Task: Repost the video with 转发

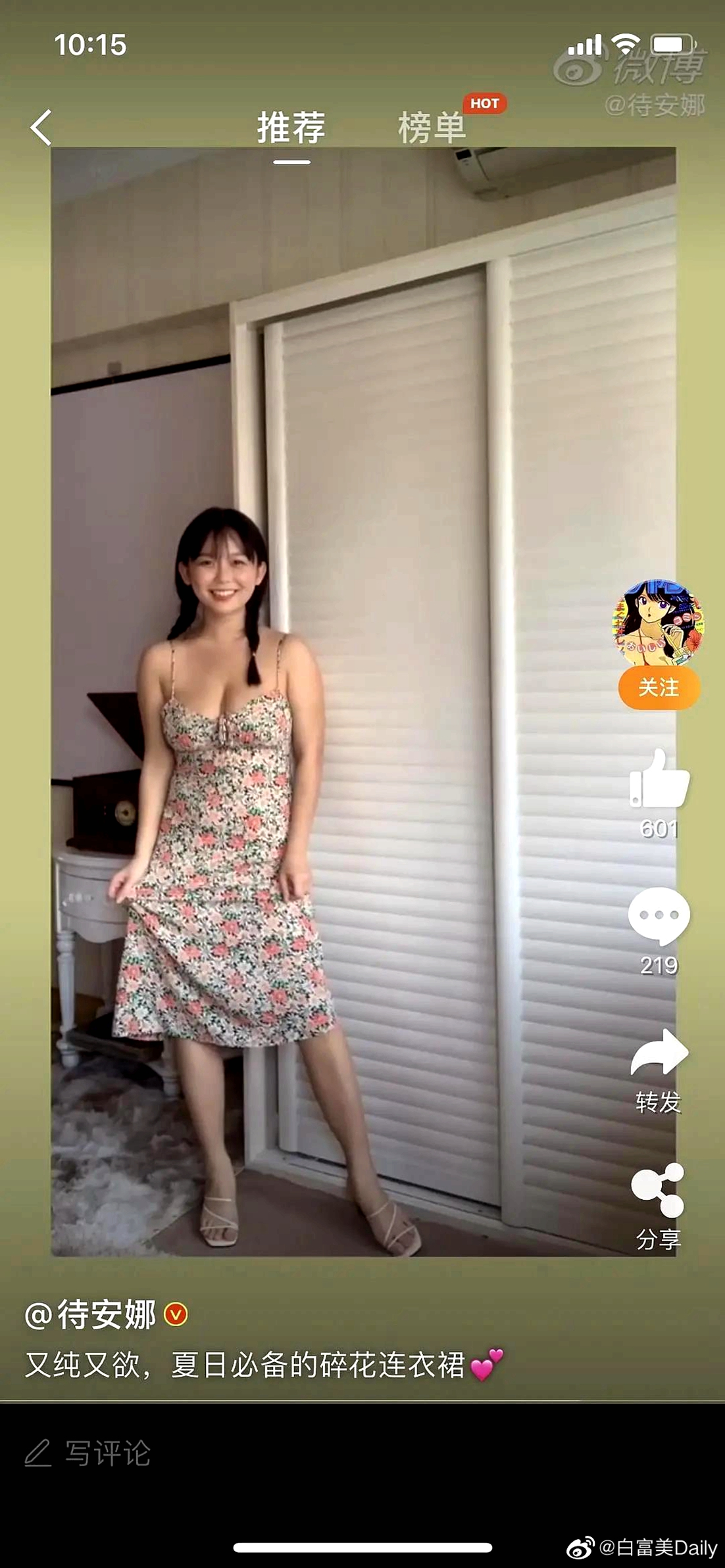Action: (x=659, y=1054)
